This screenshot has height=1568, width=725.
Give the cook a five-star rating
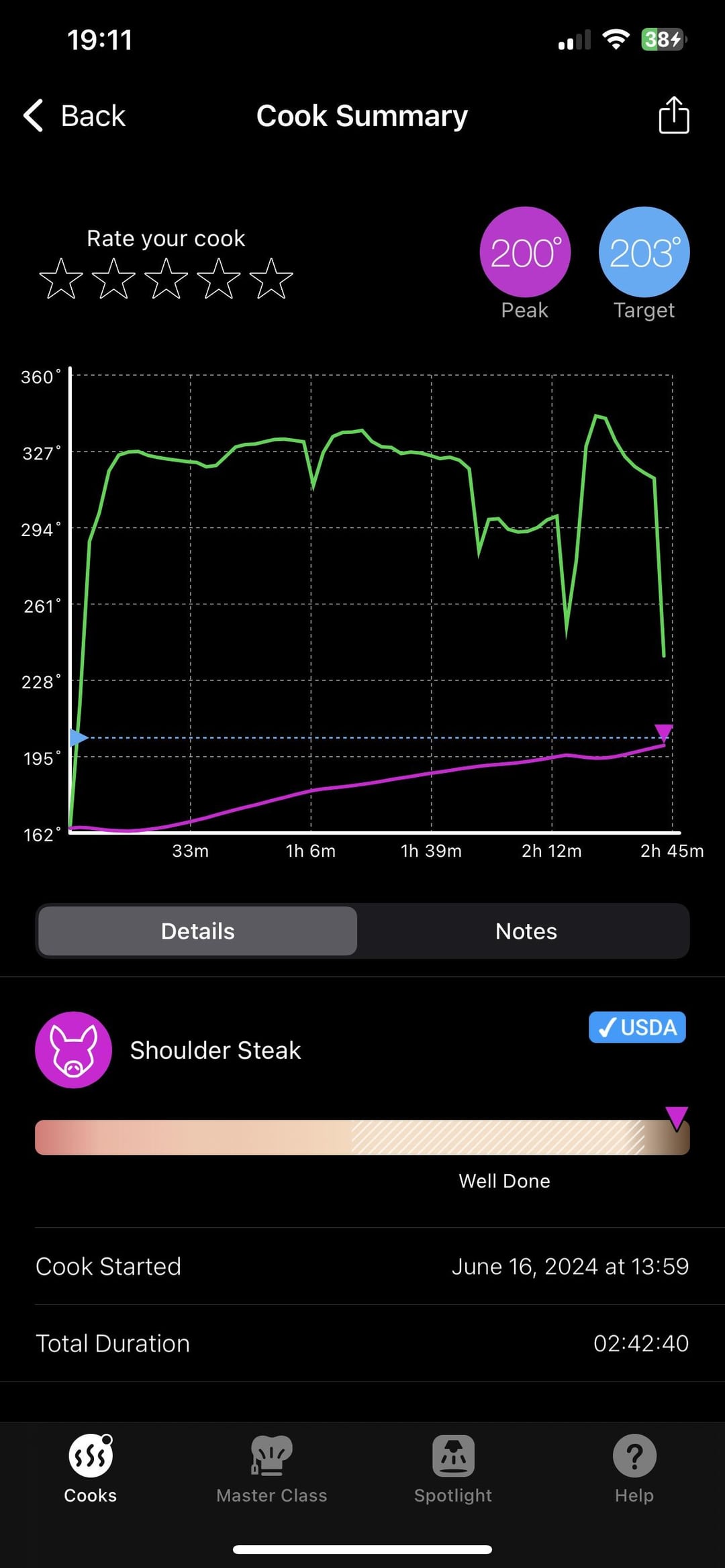(271, 278)
